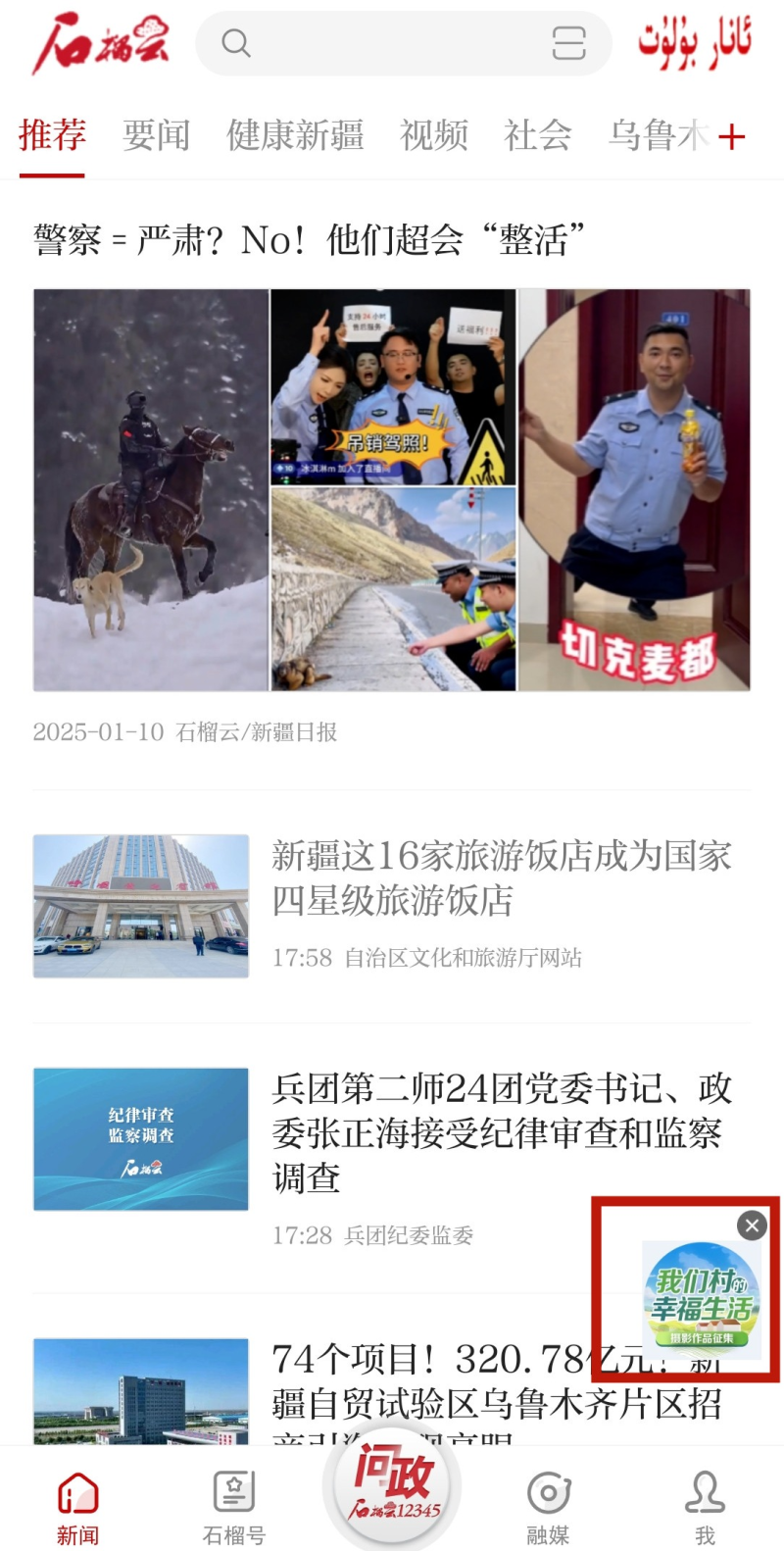Select the 要闻 tab

point(156,135)
